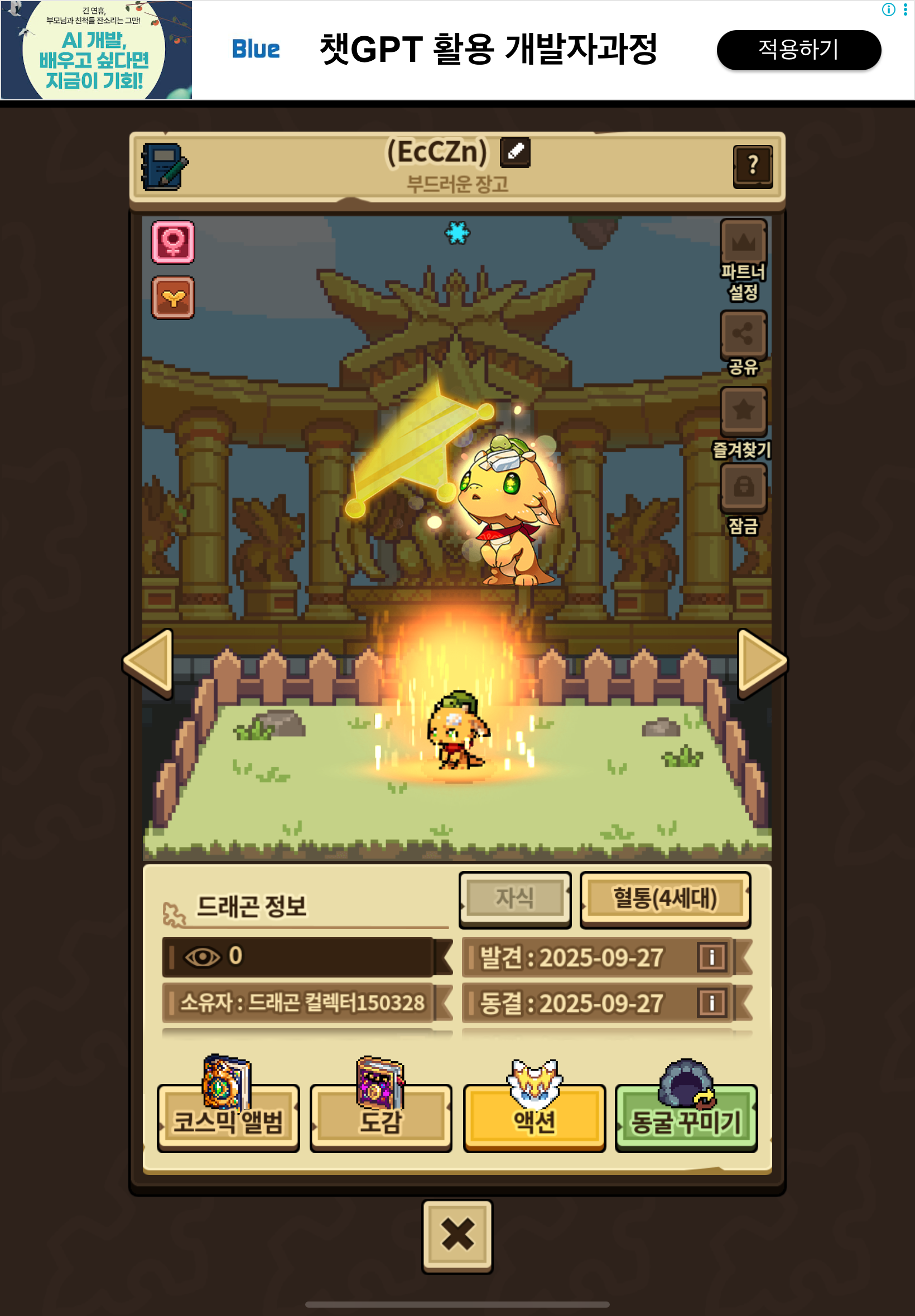The width and height of the screenshot is (915, 1316).
Task: View 혈통(4세대) lineage
Action: tap(665, 898)
